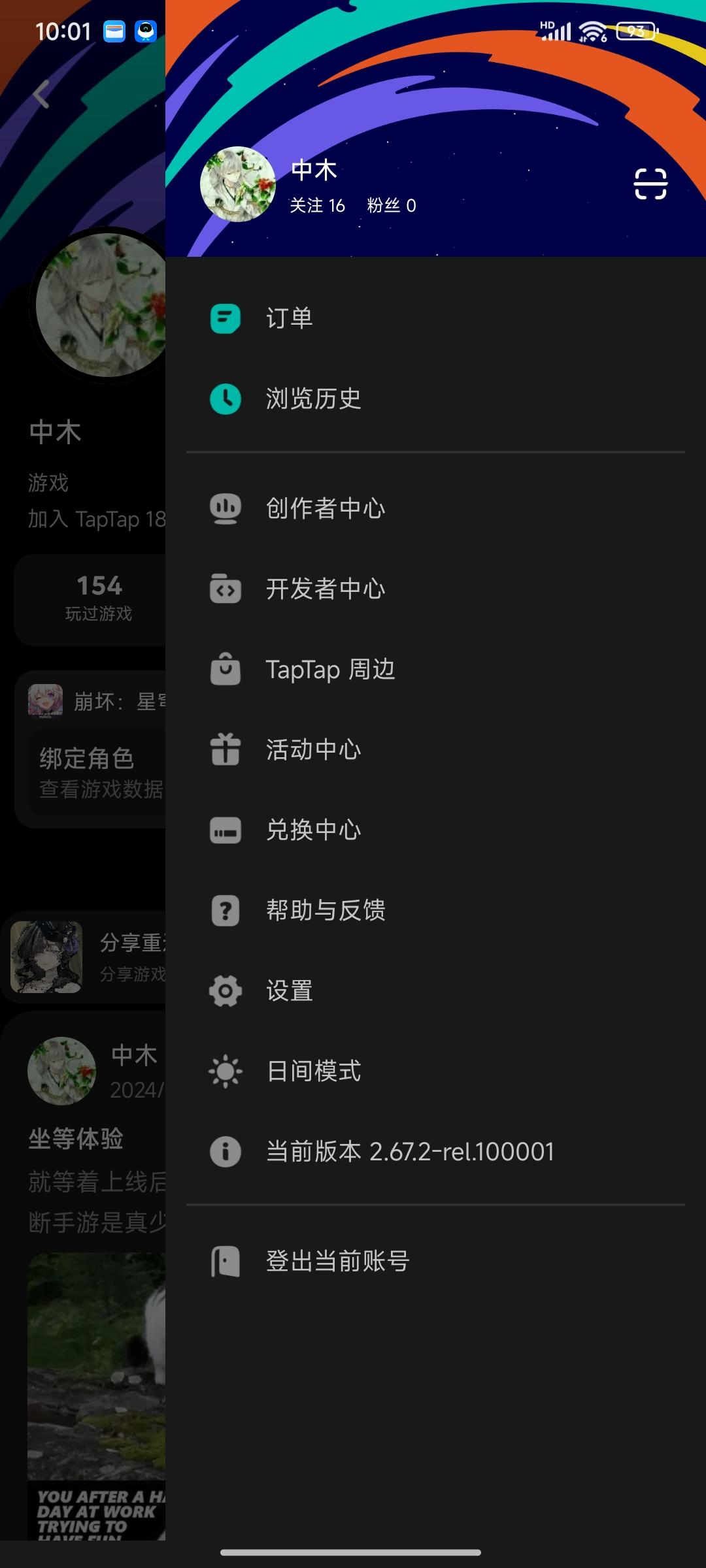The height and width of the screenshot is (1568, 706).
Task: Tap the version info circle icon
Action: point(225,1151)
